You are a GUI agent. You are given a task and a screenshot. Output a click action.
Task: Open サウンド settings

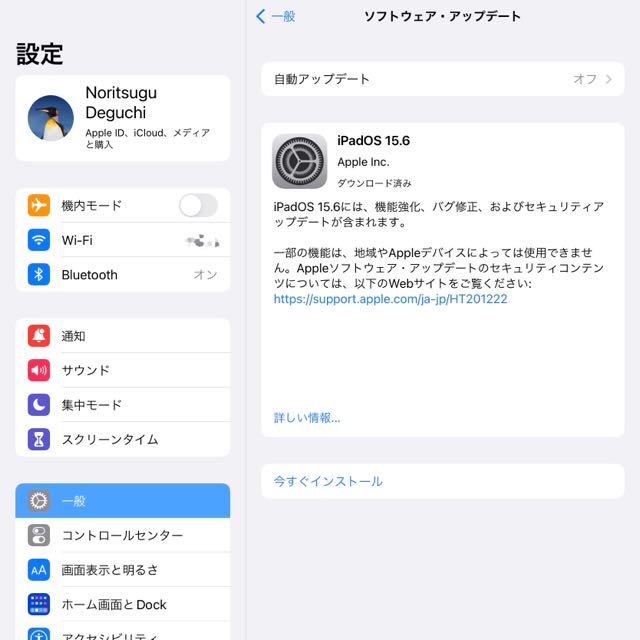click(x=122, y=370)
